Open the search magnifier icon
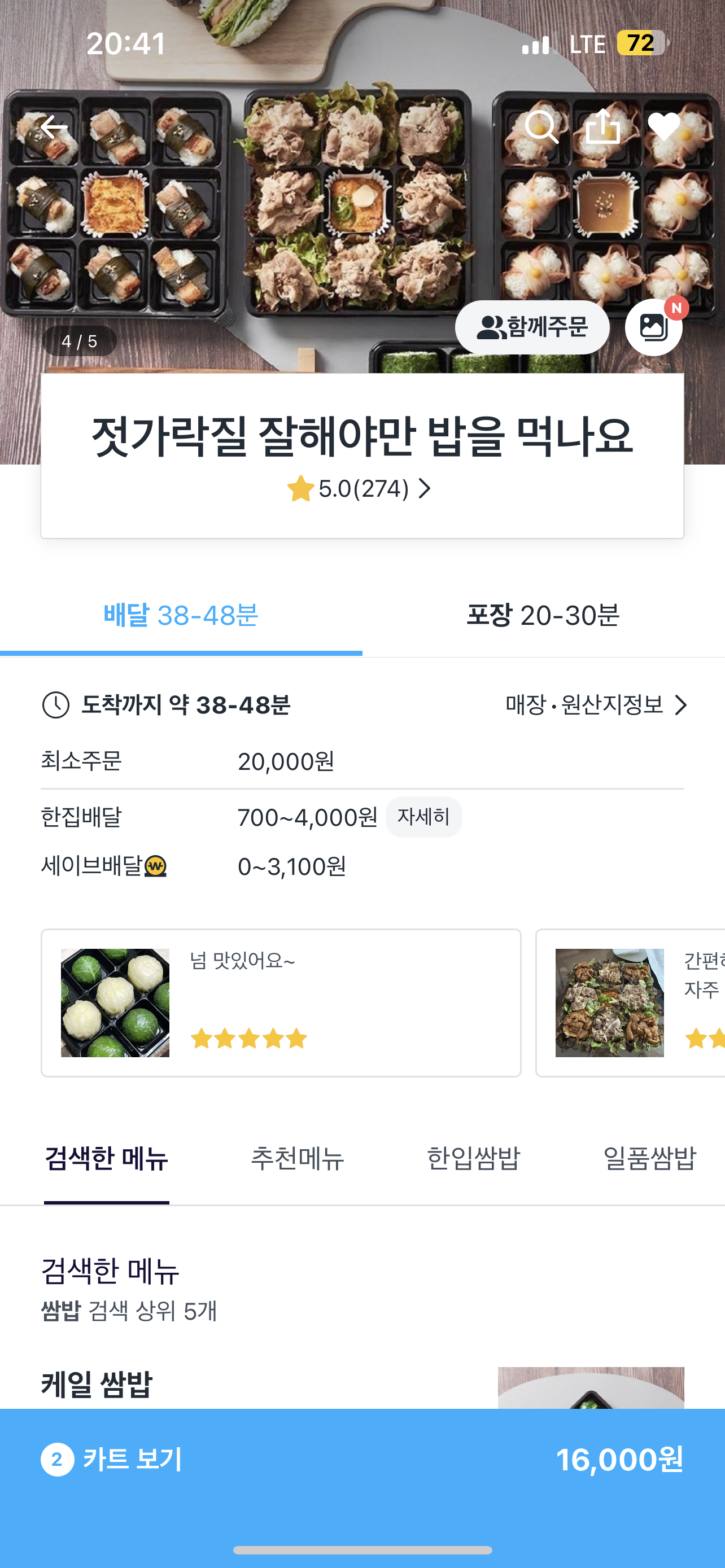 tap(541, 127)
